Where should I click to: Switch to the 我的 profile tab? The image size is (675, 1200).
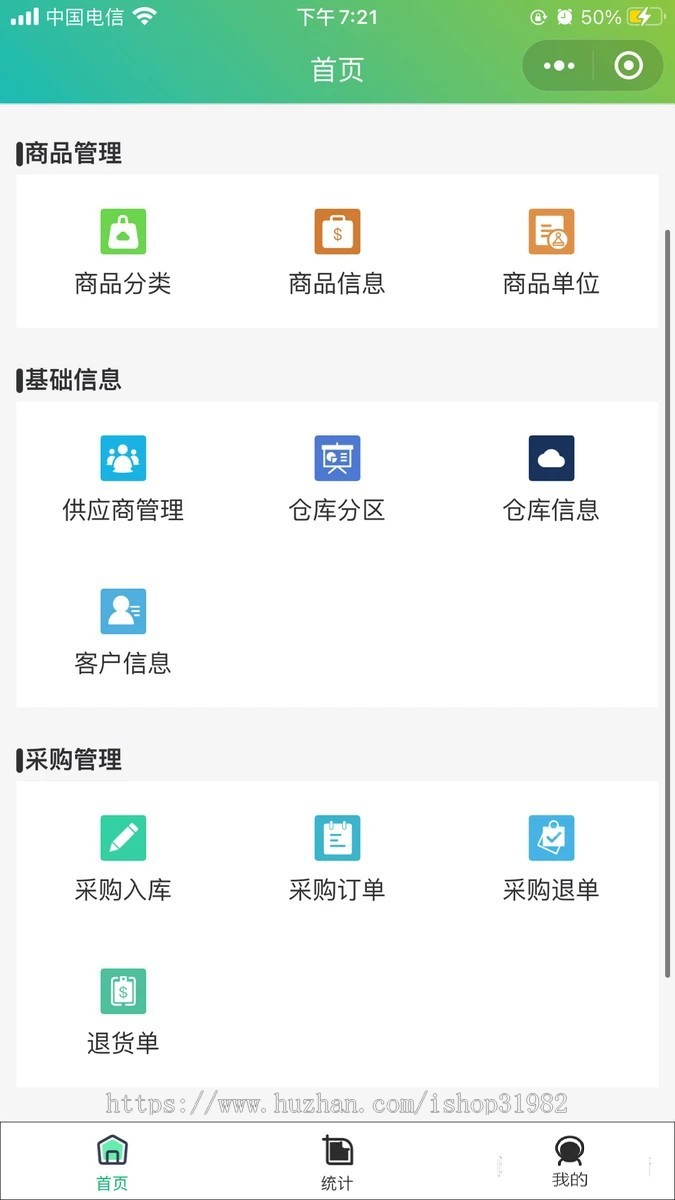pos(570,1162)
